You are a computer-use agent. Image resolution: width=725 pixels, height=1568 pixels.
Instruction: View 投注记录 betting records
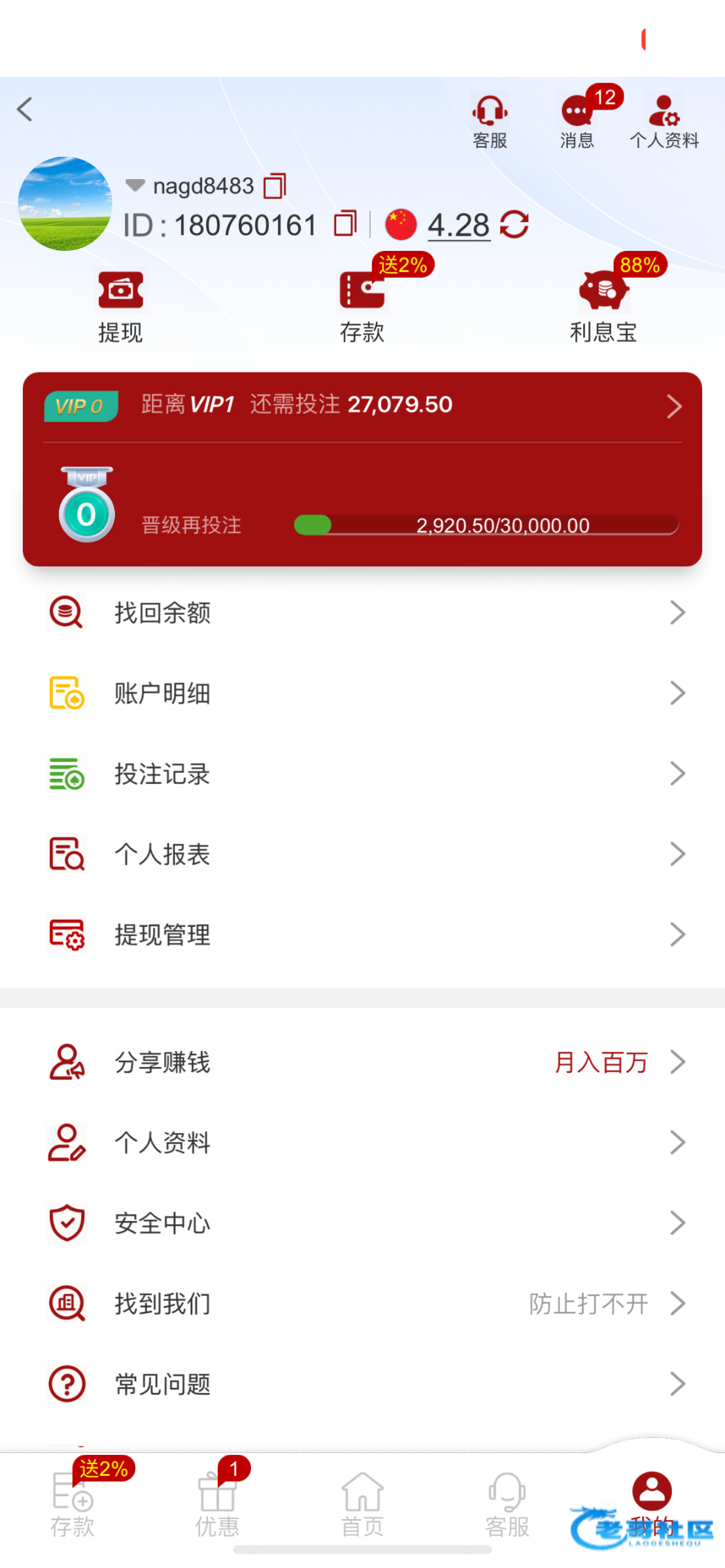coord(362,774)
